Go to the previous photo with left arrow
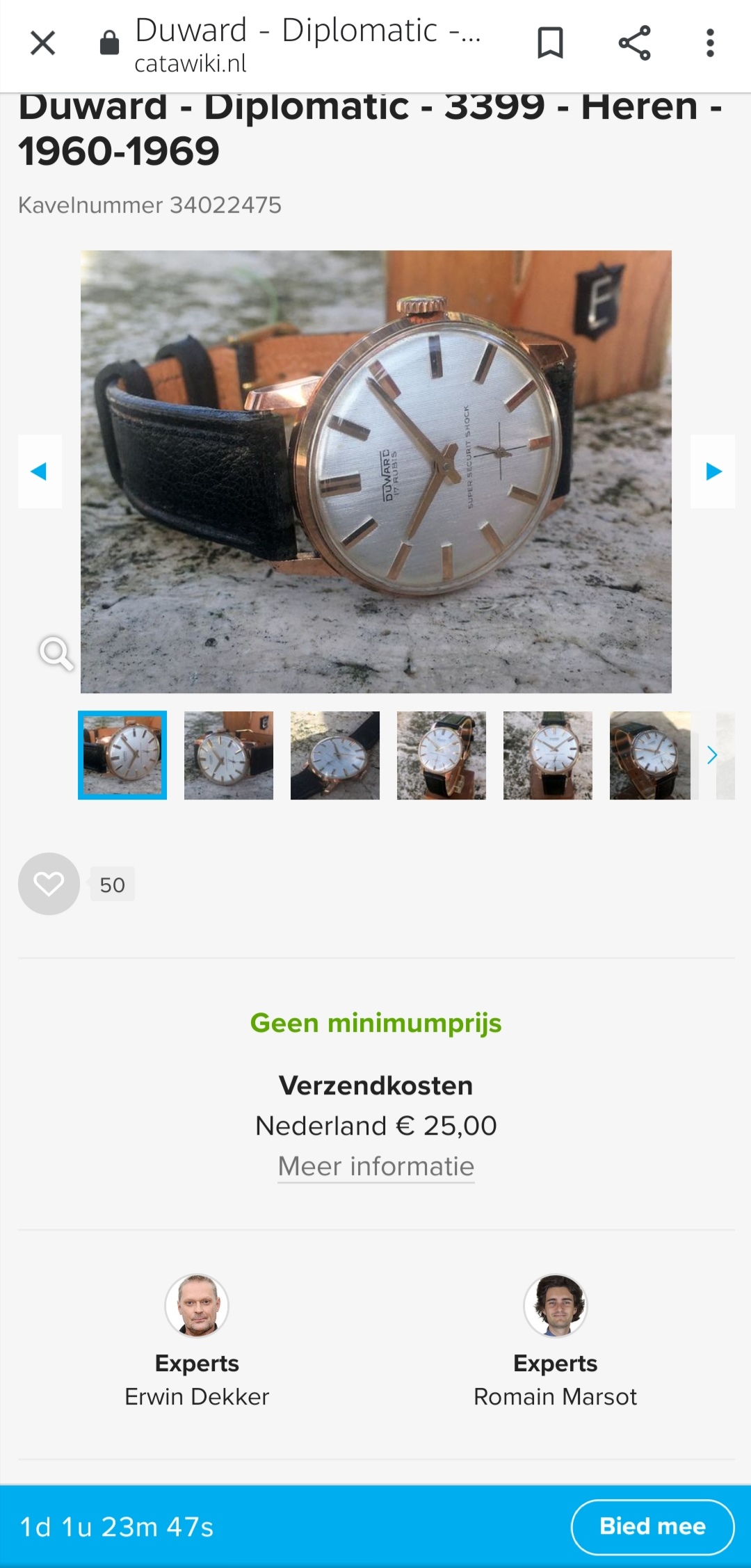This screenshot has height=1568, width=751. [x=40, y=471]
